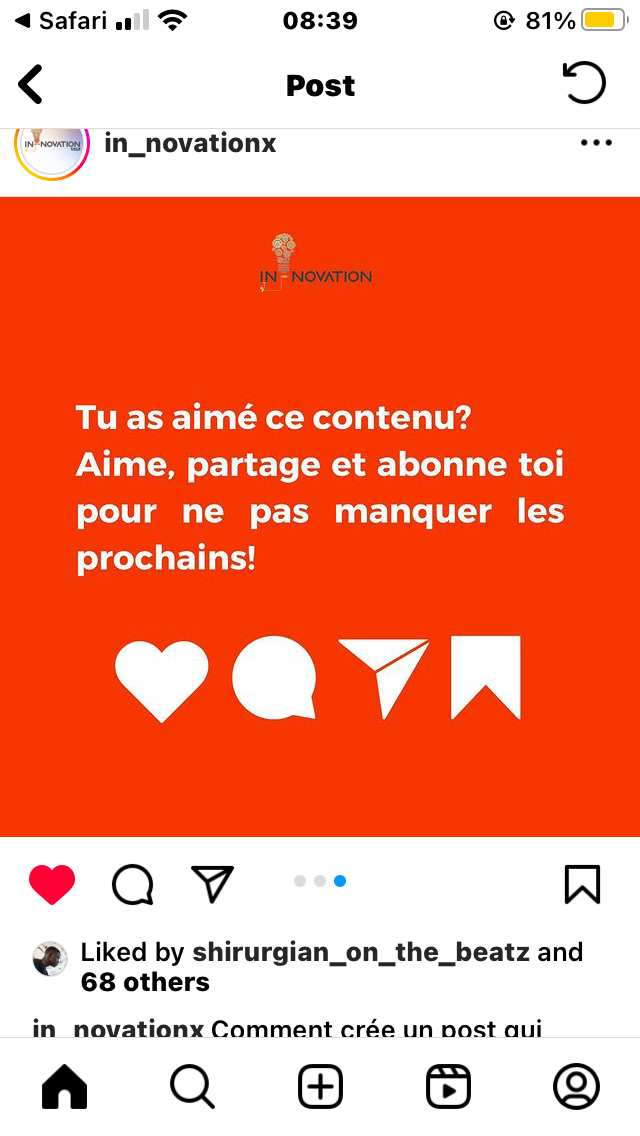Screen dimensions: 640x1136
Task: Go back from the Post screen
Action: click(32, 85)
